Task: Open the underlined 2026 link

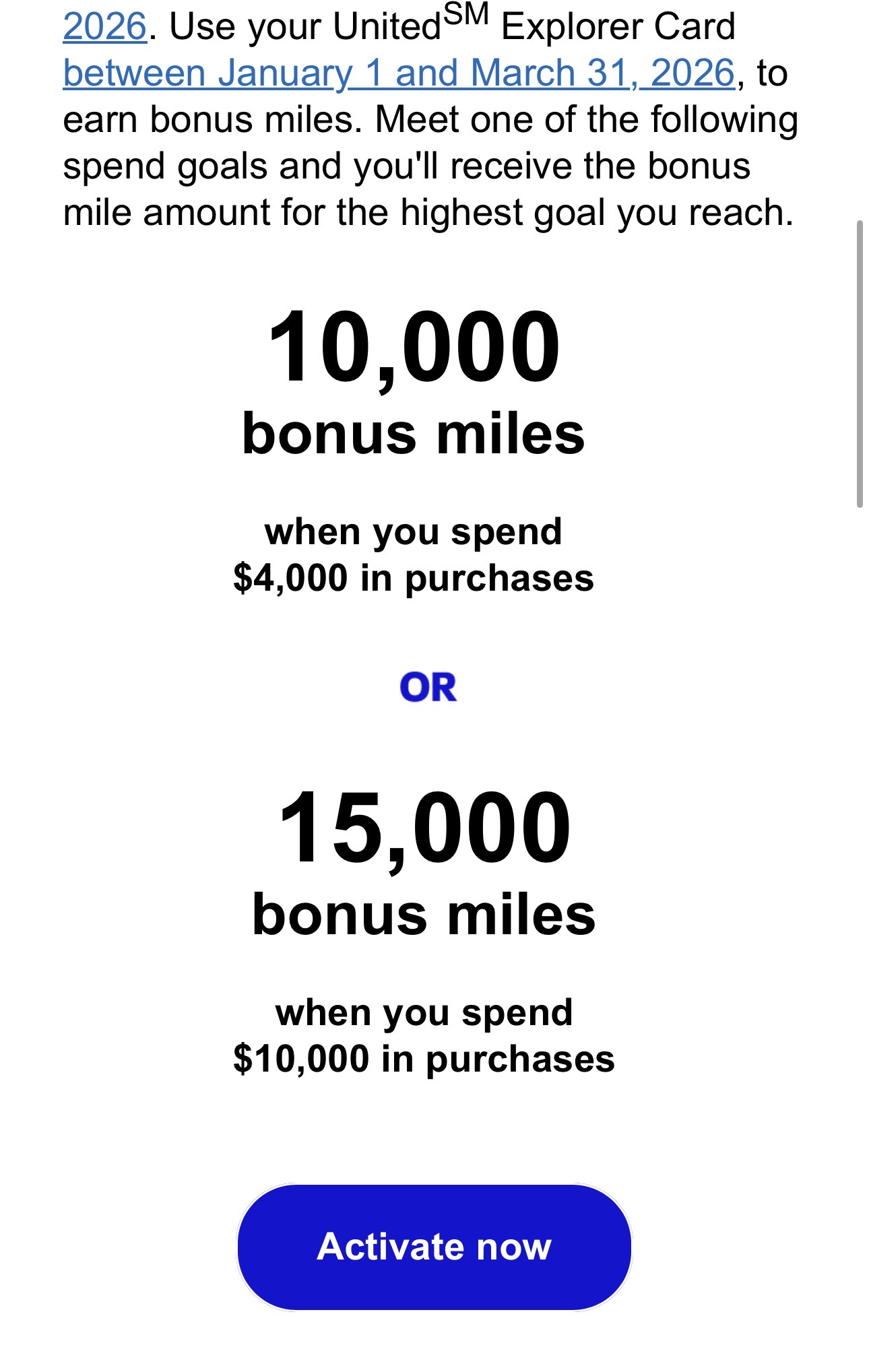Action: click(x=105, y=26)
